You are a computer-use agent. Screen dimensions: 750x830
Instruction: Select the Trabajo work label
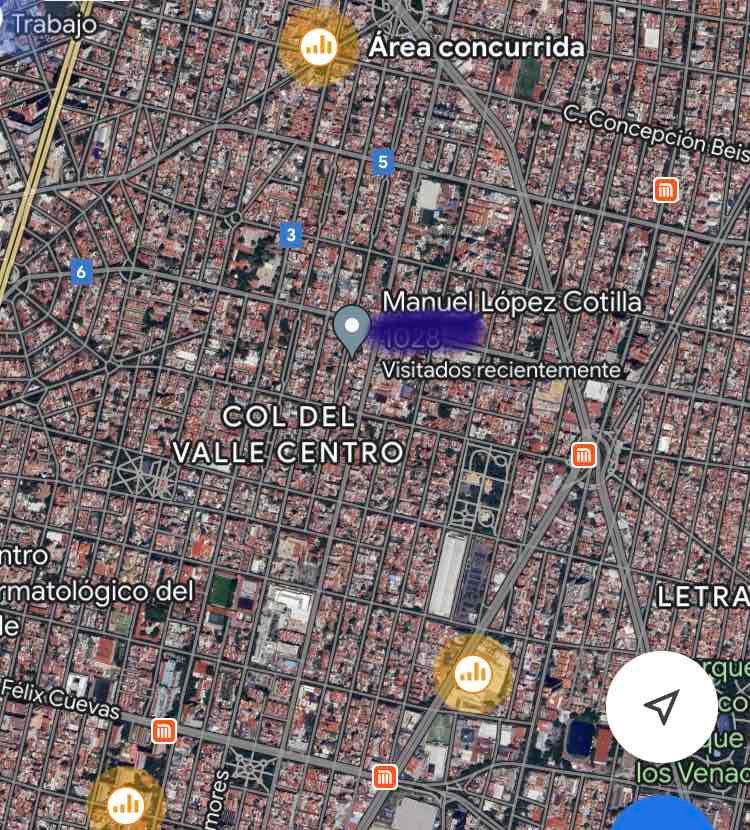pyautogui.click(x=55, y=25)
